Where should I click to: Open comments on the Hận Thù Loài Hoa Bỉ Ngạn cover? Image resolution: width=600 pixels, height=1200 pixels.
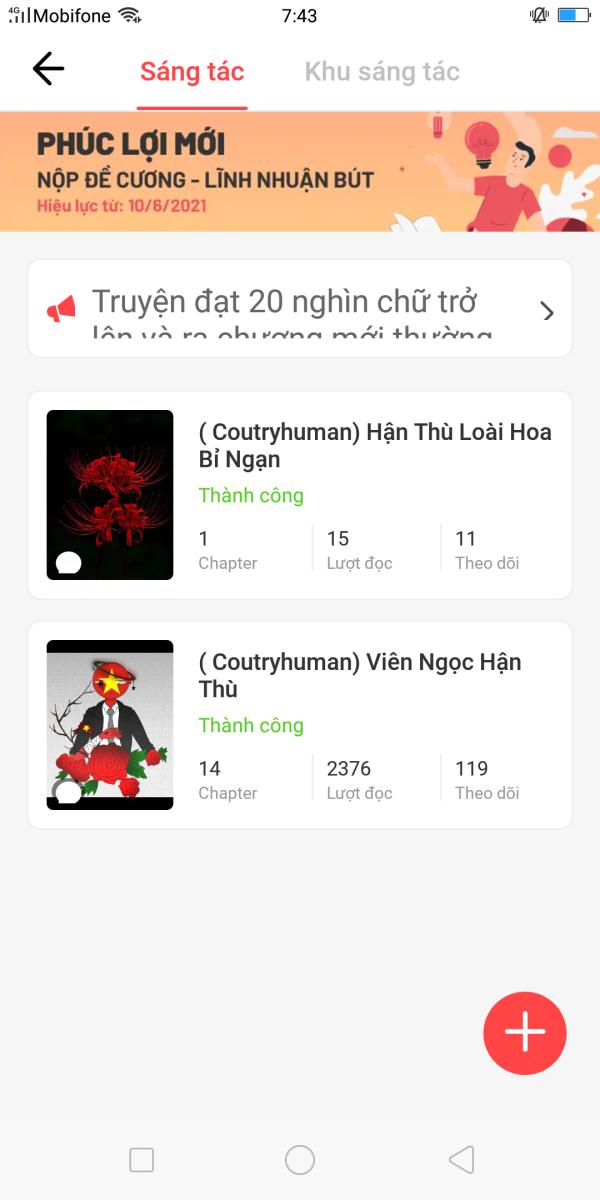point(68,563)
